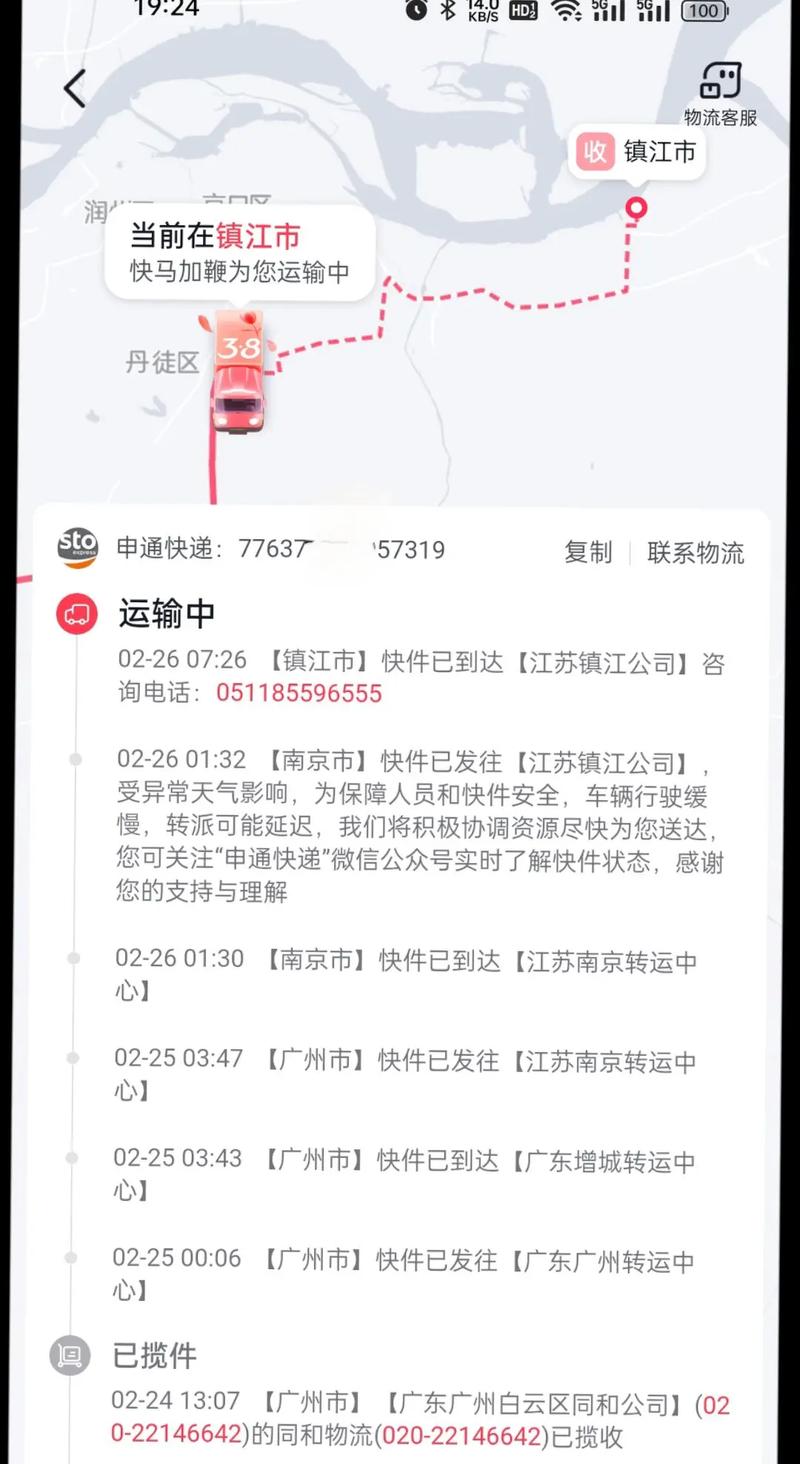This screenshot has height=1464, width=800.
Task: Open 联系物流 to contact logistics
Action: pos(696,553)
